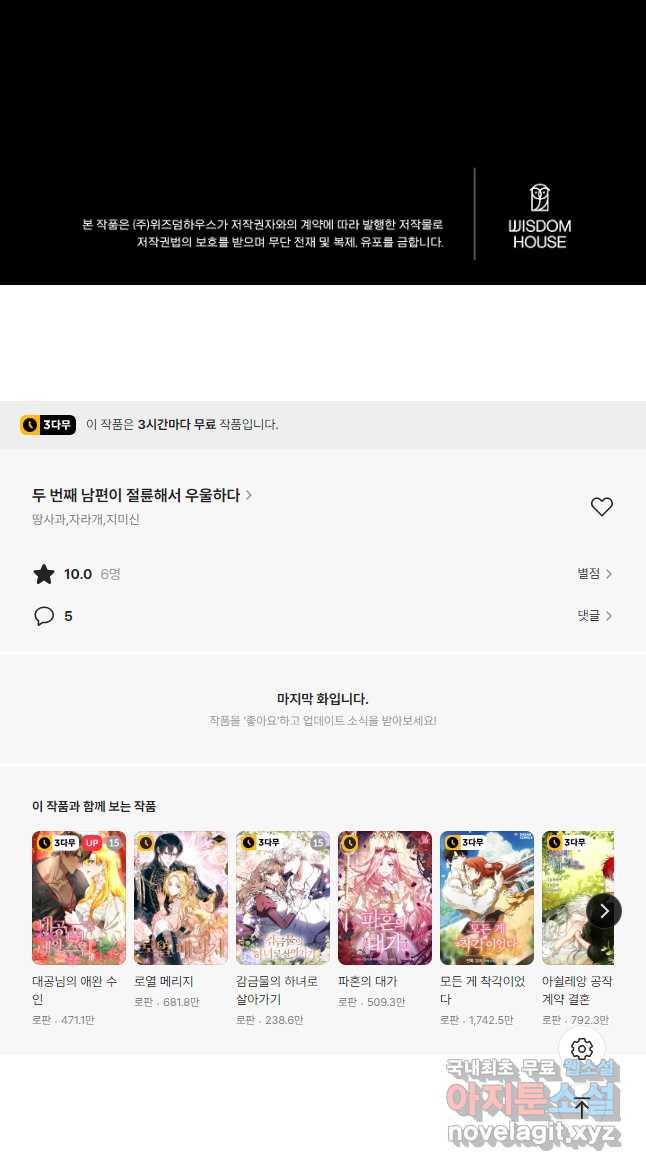The height and width of the screenshot is (1171, 646).
Task: Open the 로열 메리지 cover
Action: coord(181,898)
